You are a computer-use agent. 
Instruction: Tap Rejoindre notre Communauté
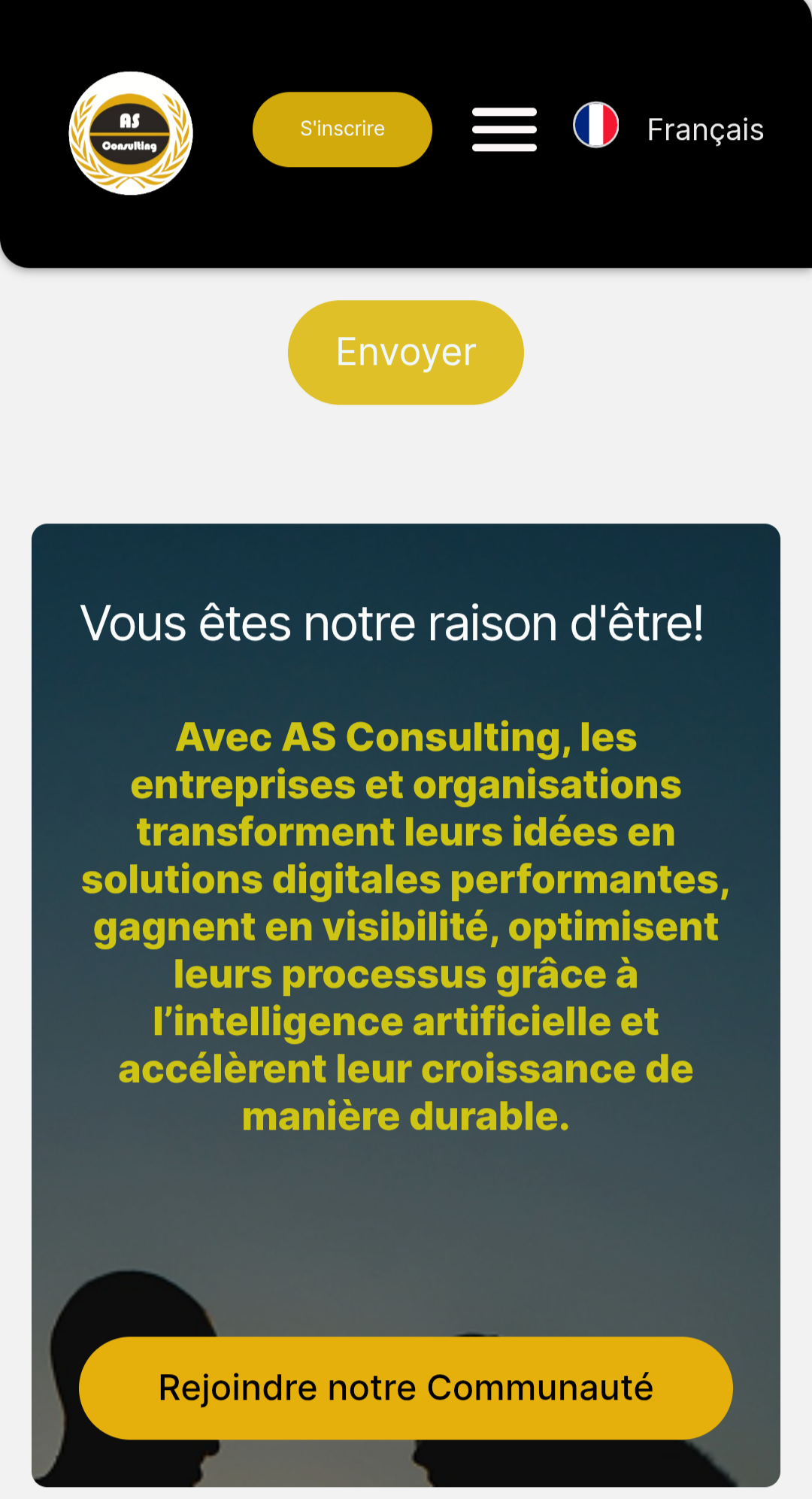(405, 1388)
